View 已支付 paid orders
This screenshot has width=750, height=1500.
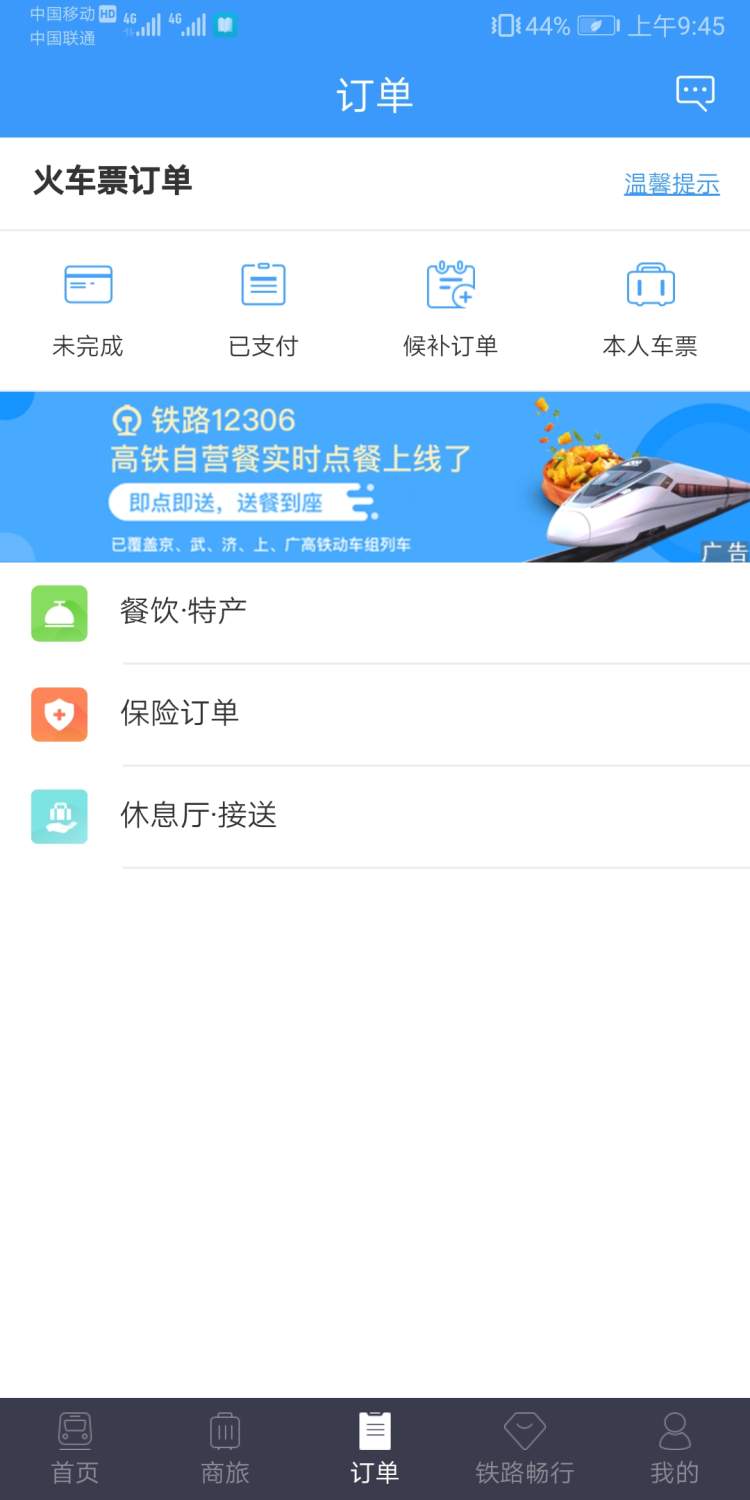point(263,309)
